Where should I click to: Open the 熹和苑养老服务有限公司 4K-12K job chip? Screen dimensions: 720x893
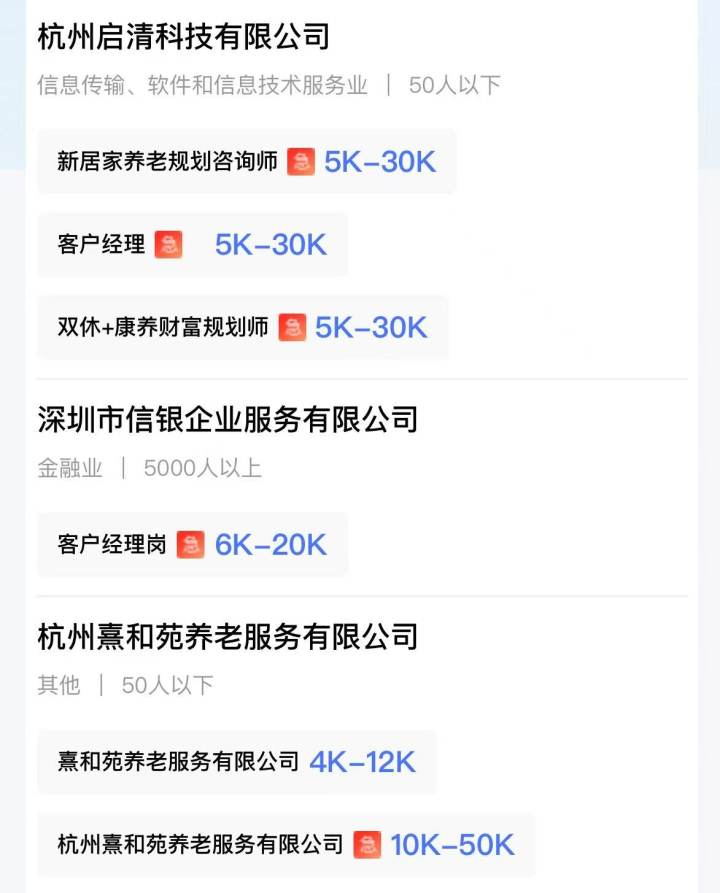point(236,762)
